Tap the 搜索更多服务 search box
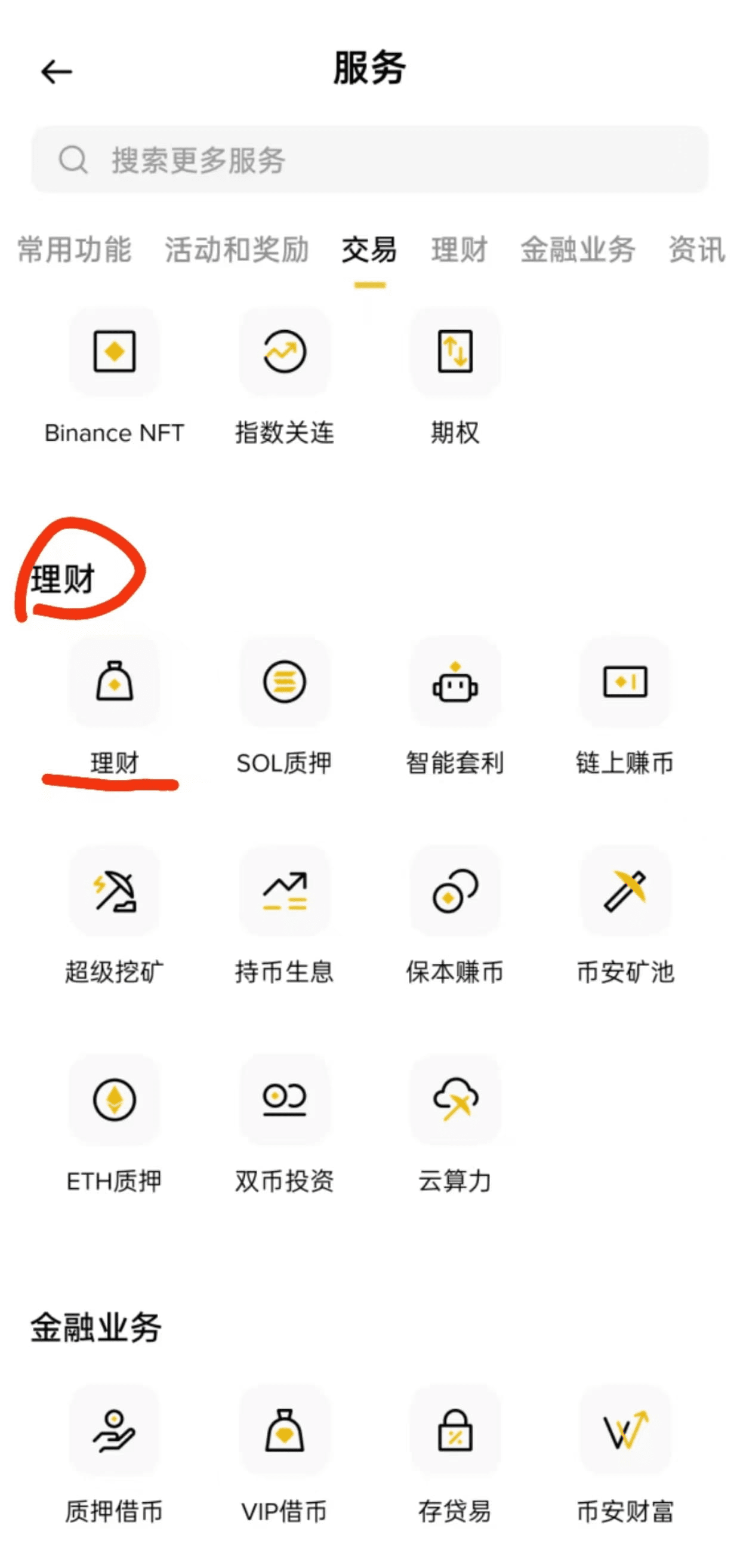The height and width of the screenshot is (1568, 740). (x=370, y=159)
